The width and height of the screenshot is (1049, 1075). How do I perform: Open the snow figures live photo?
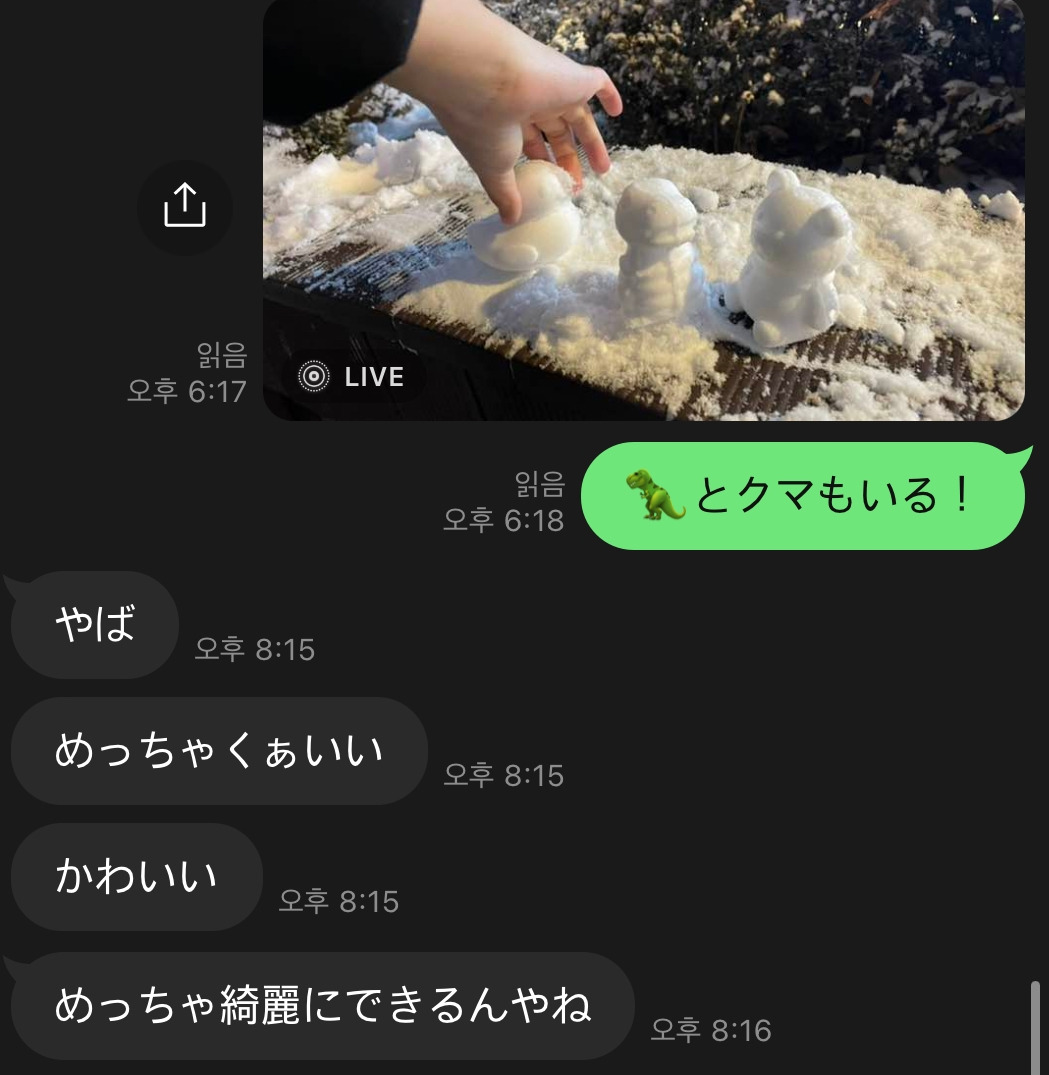tap(643, 210)
